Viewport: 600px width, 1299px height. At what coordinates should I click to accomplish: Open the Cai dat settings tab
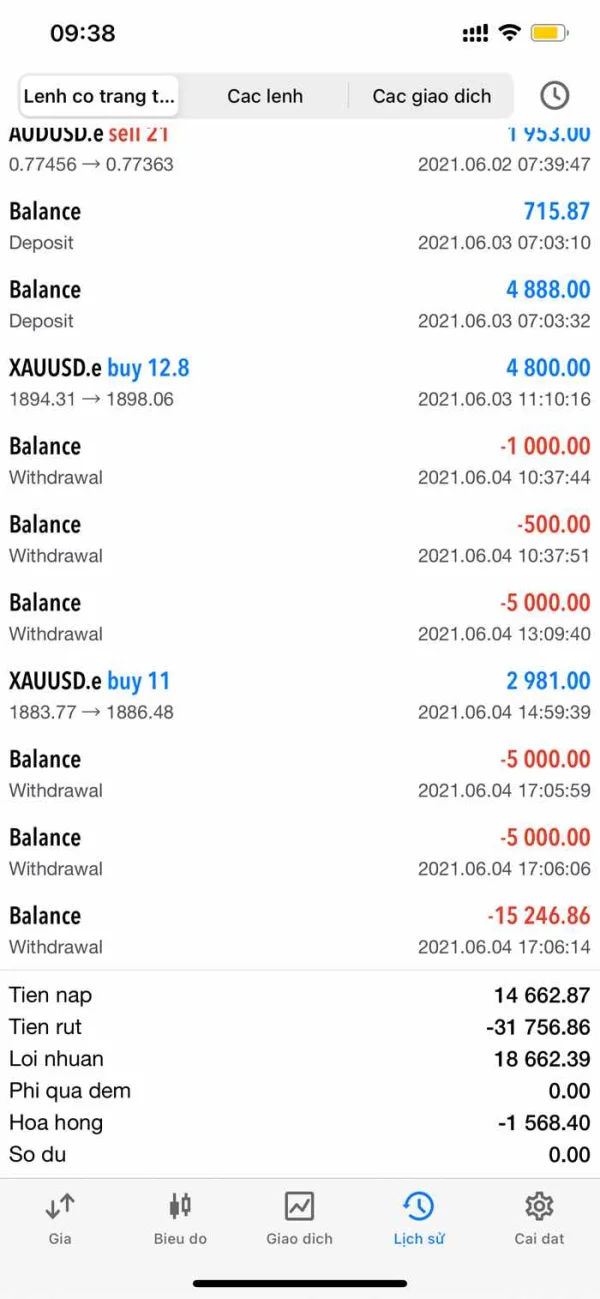(x=539, y=1217)
